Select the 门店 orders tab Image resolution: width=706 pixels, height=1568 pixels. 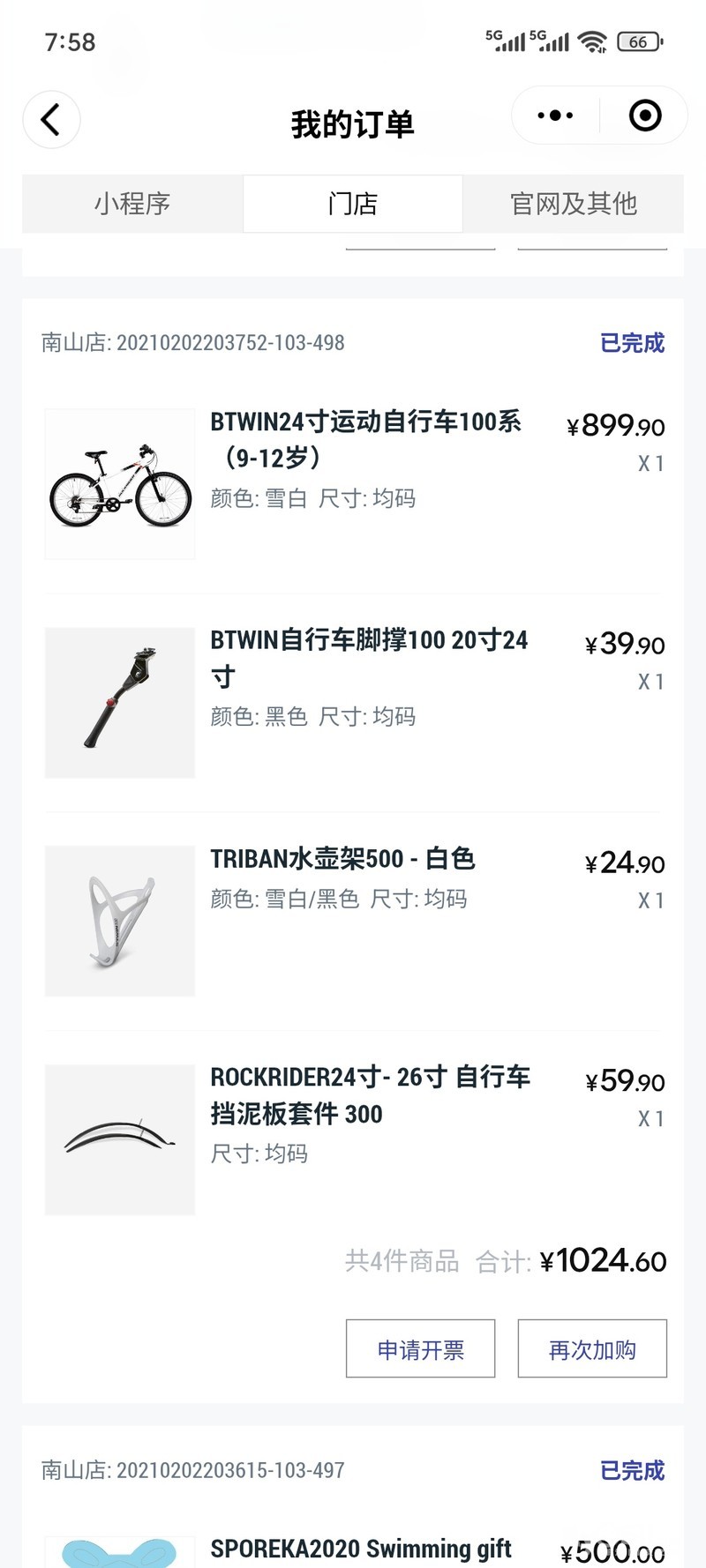pos(353,204)
